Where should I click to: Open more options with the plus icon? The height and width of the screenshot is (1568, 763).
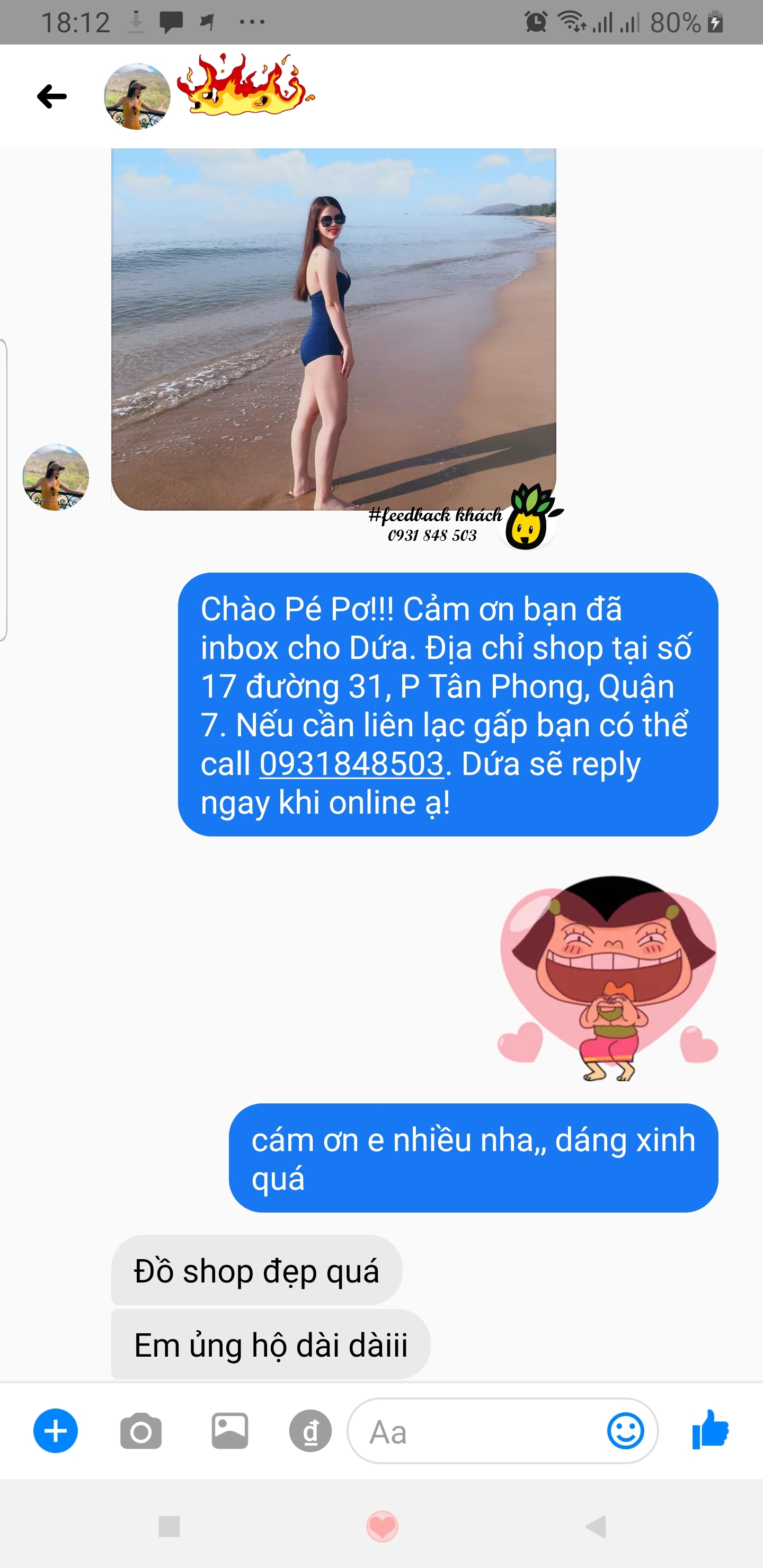[x=56, y=1431]
